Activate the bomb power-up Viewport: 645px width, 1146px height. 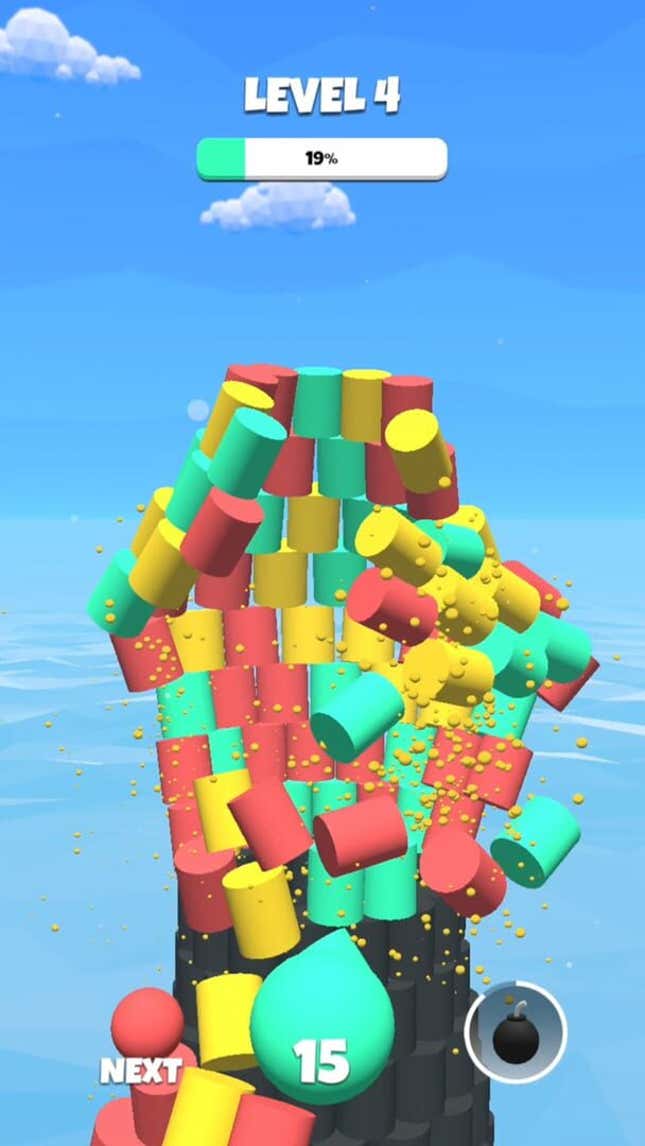point(515,1033)
